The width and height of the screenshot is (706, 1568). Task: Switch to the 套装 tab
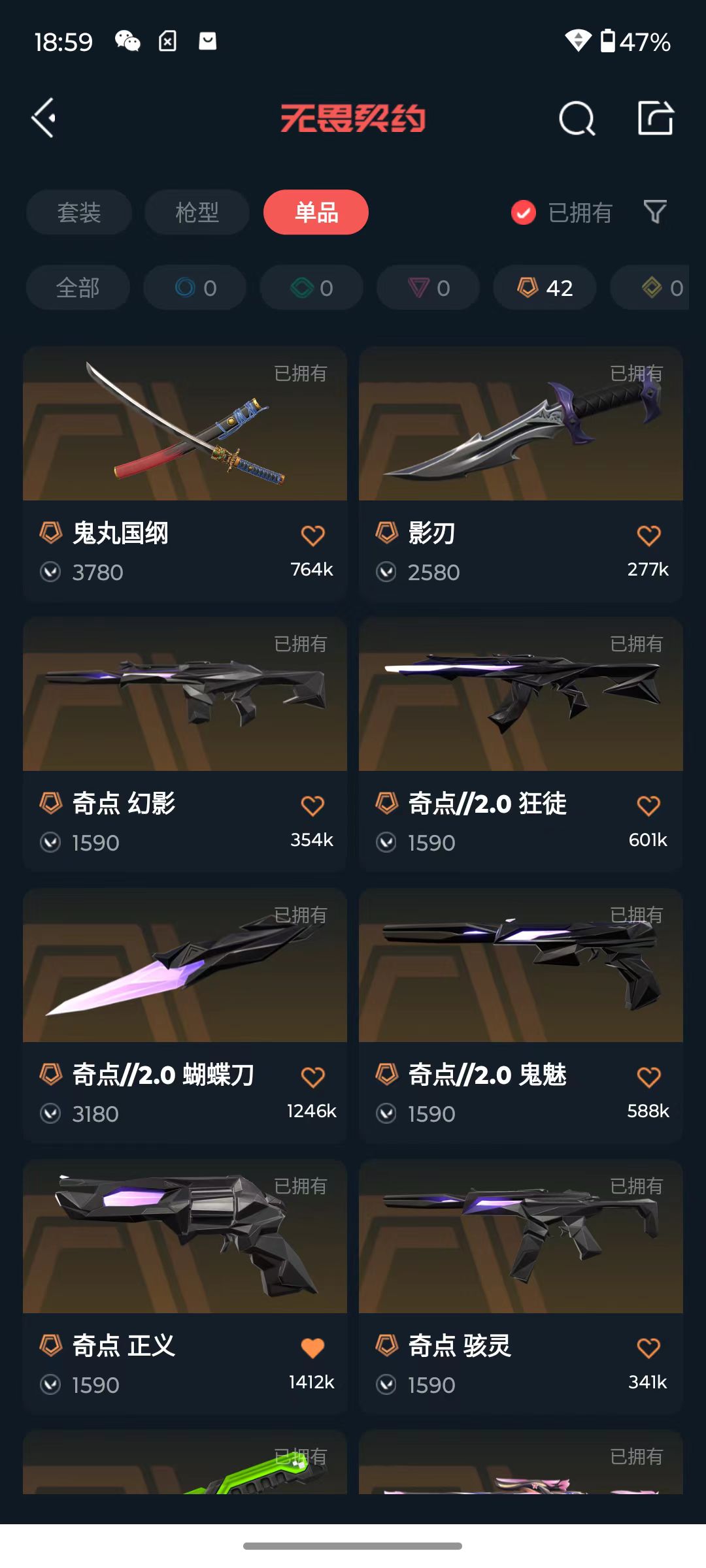click(79, 212)
